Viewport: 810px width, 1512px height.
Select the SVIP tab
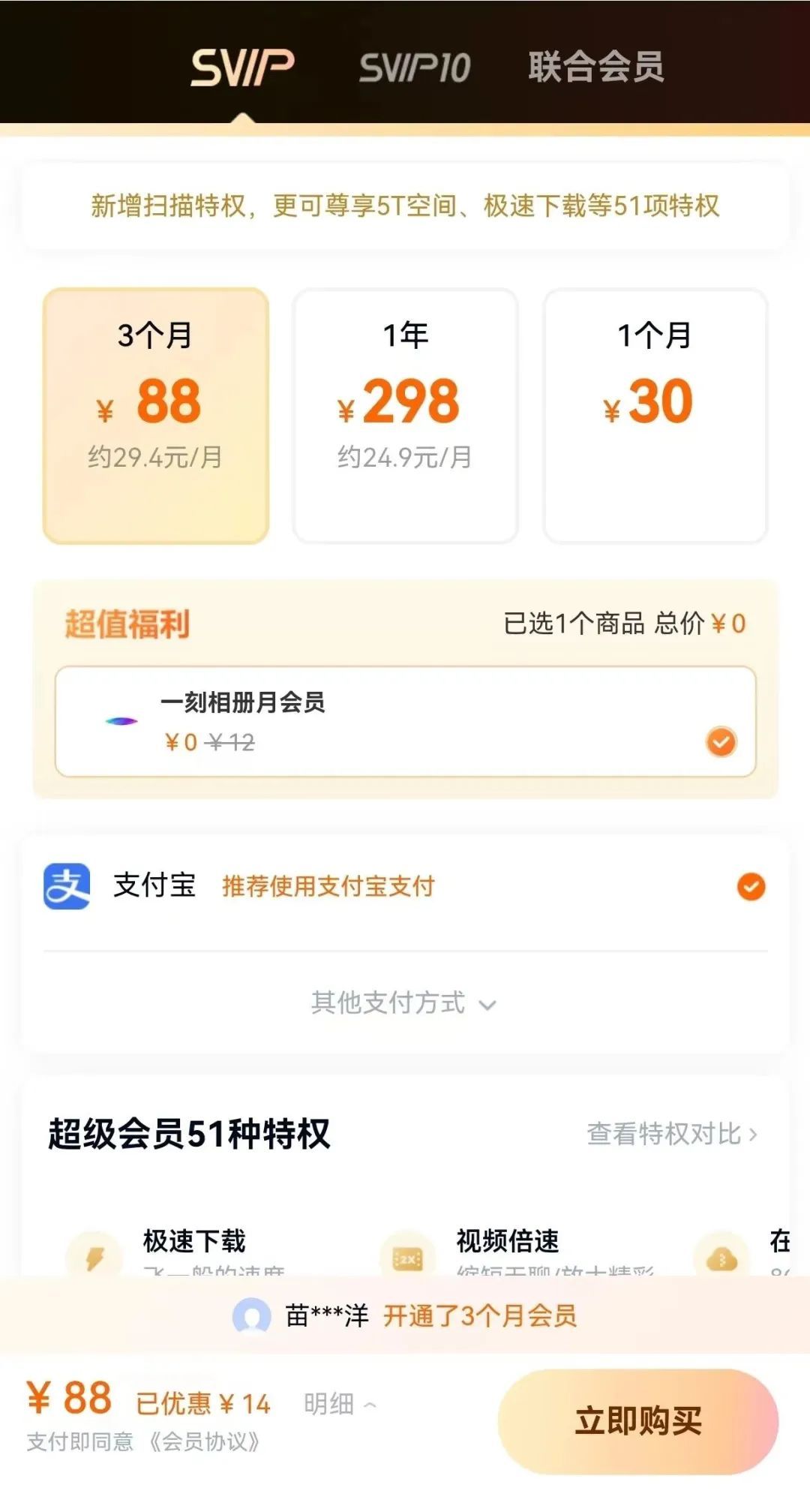pos(242,68)
